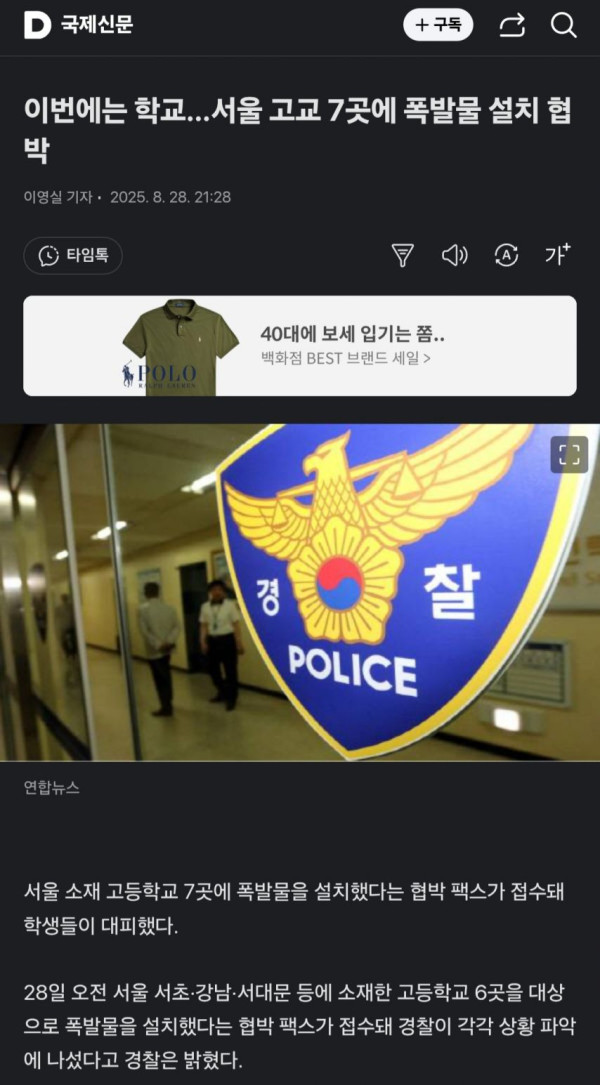Go to Daum home via D logo
Screen dimensions: 600x1085
37,25
